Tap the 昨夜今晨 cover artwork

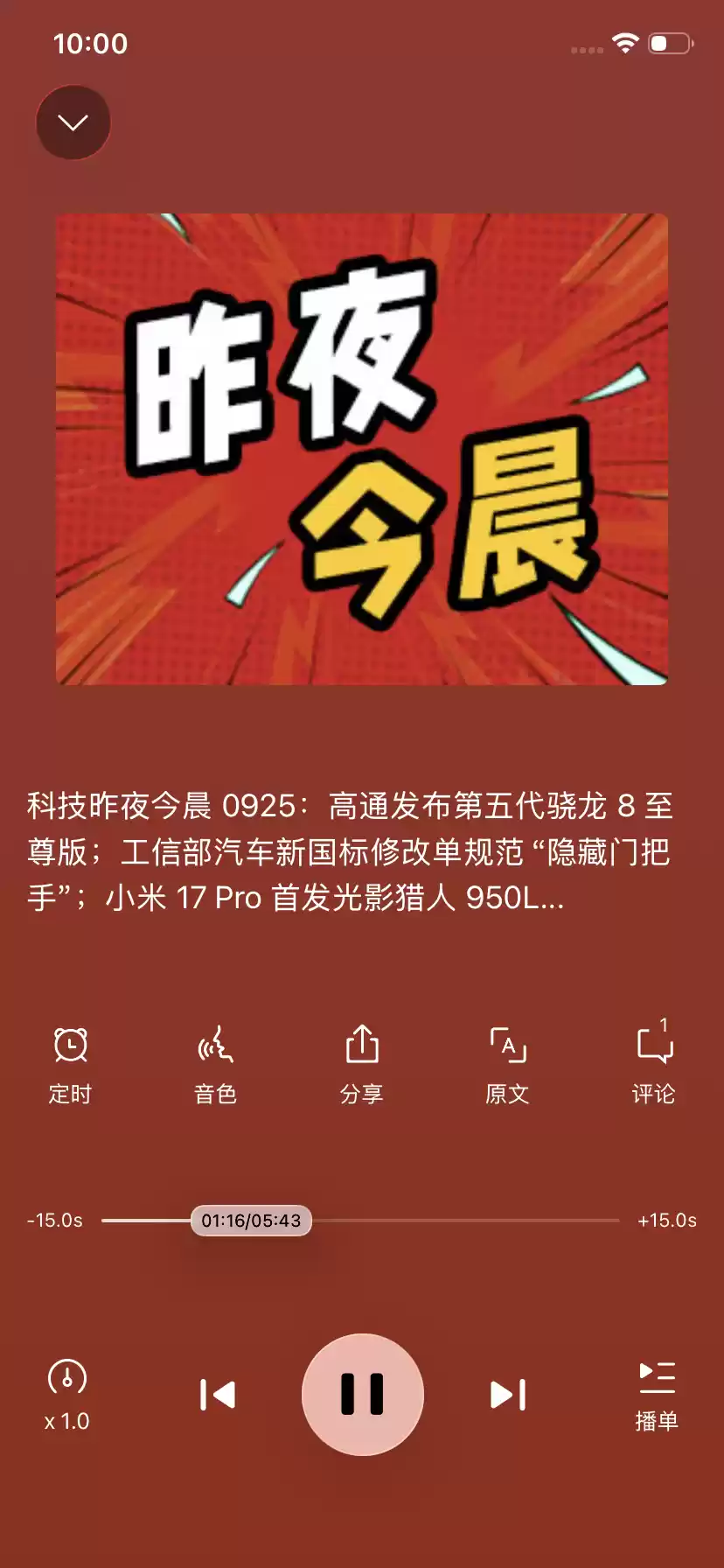point(362,447)
